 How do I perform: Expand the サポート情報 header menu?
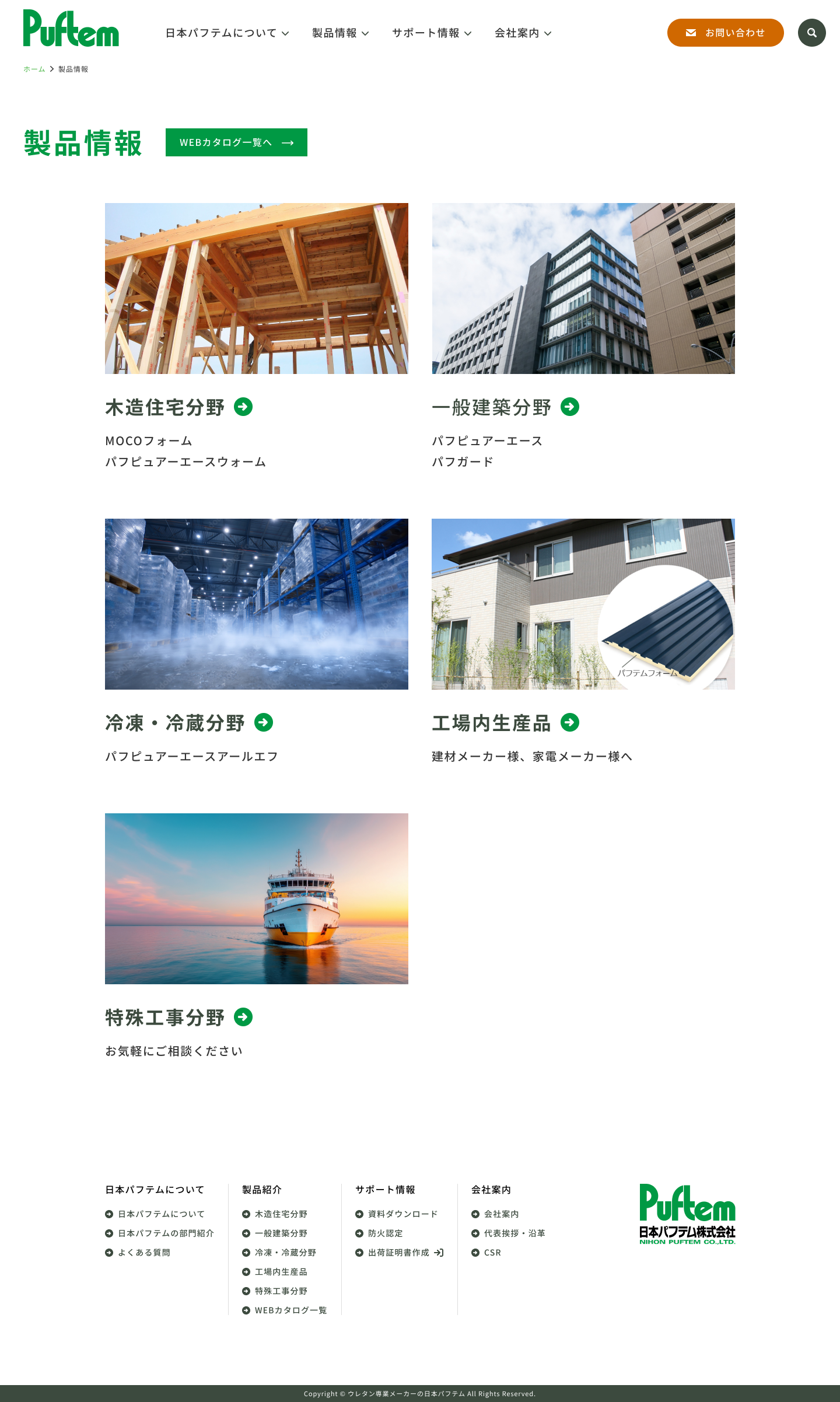(x=432, y=33)
